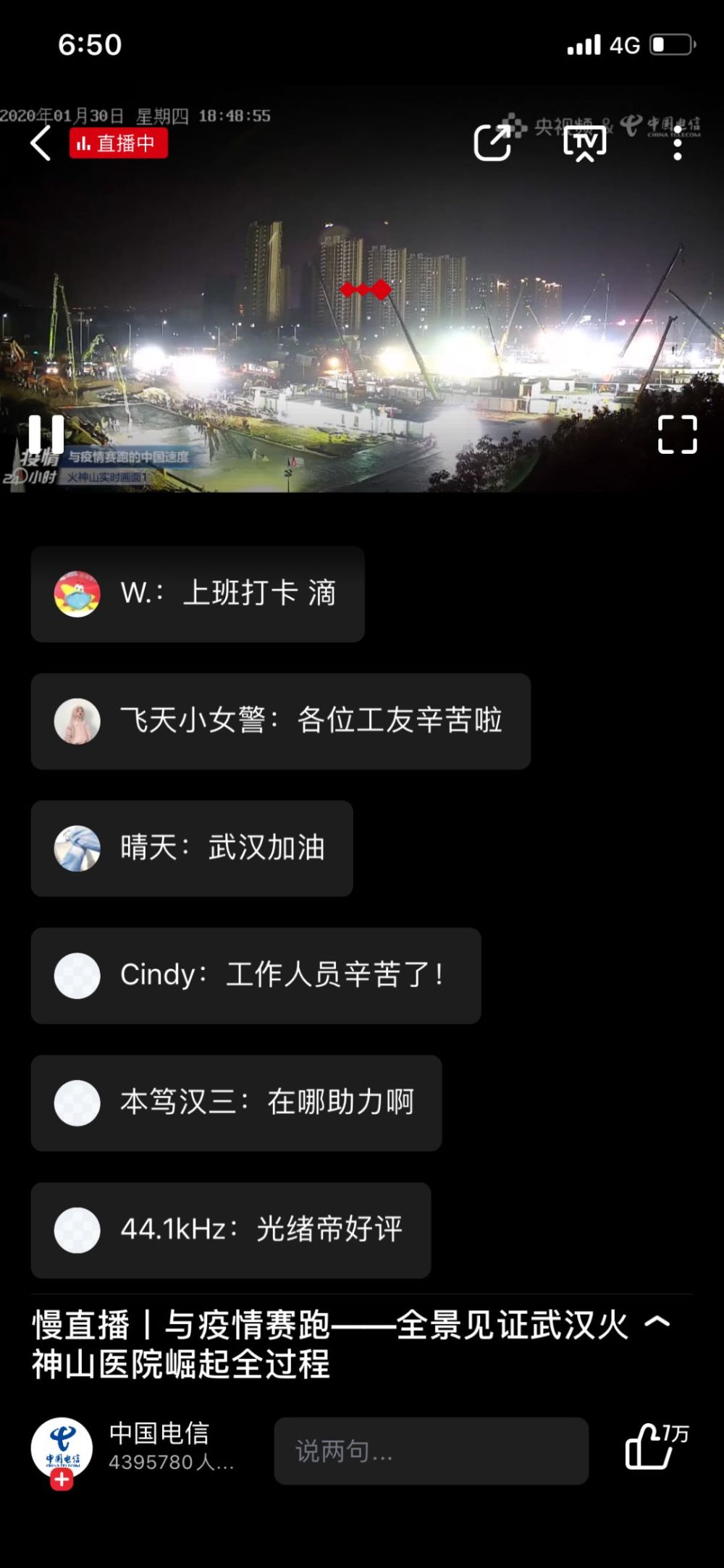
Task: Cast the stream to a TV
Action: [584, 143]
